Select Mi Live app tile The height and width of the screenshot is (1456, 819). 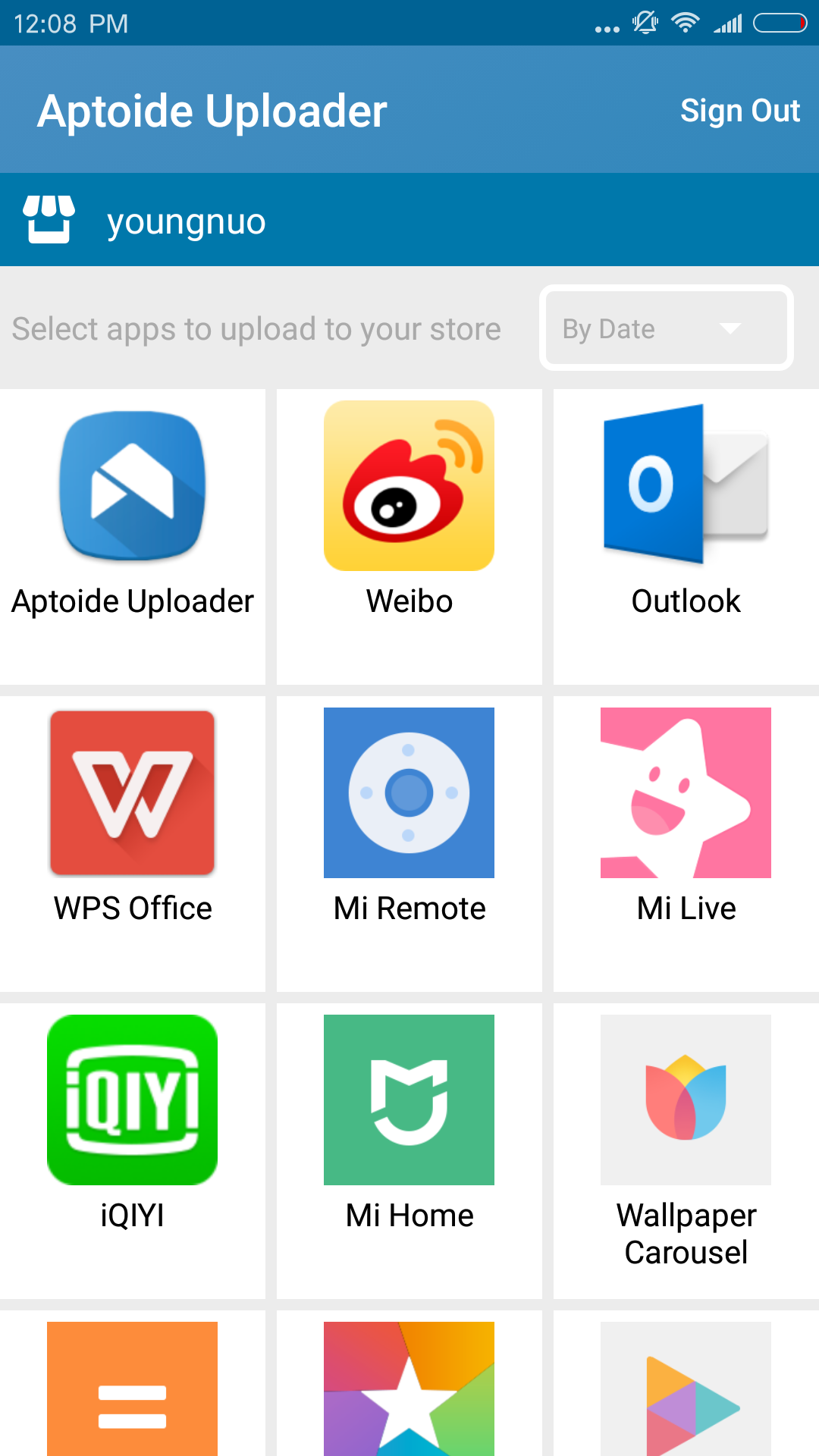coord(686,844)
